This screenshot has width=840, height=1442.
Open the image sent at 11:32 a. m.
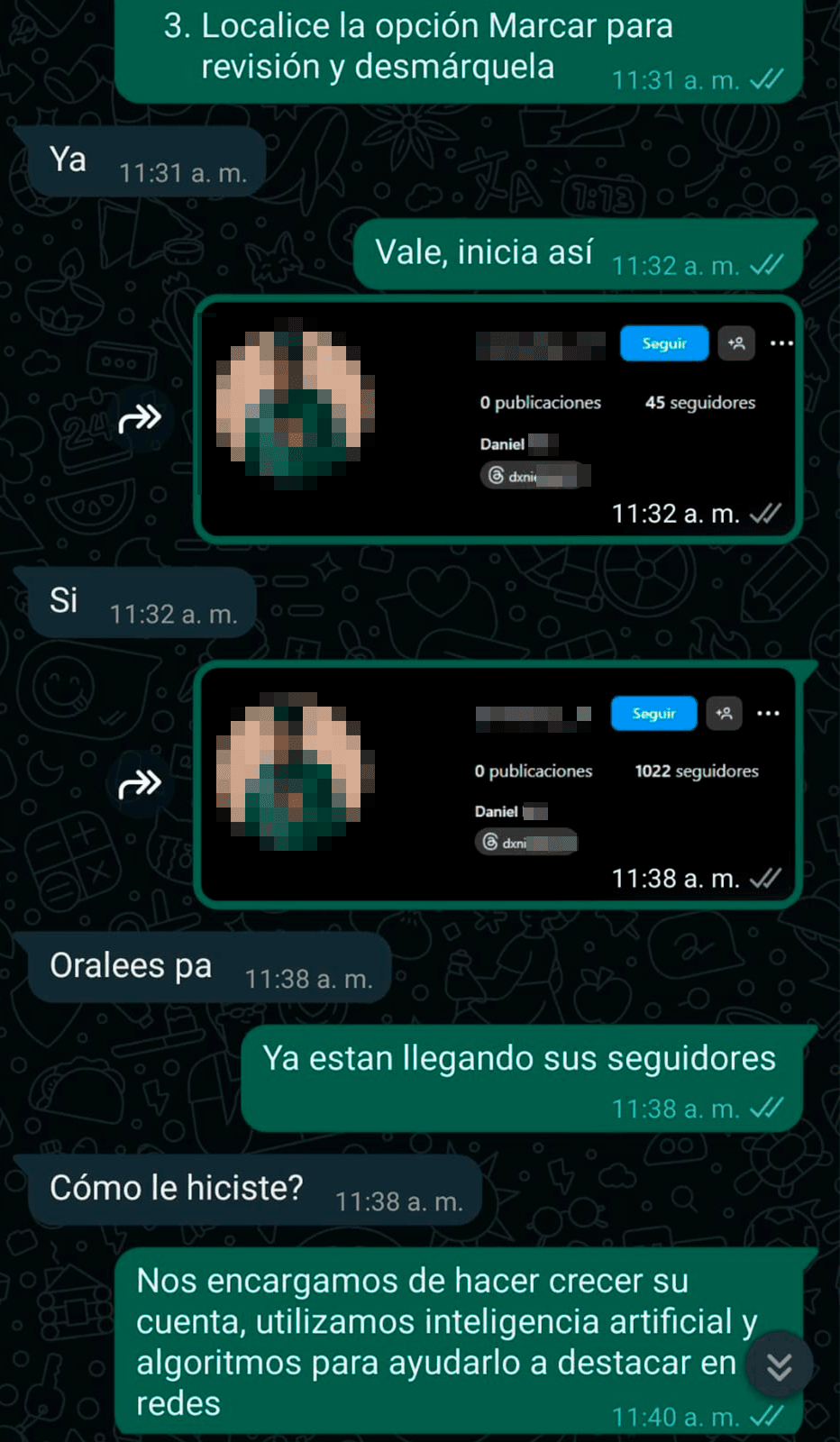coord(498,419)
